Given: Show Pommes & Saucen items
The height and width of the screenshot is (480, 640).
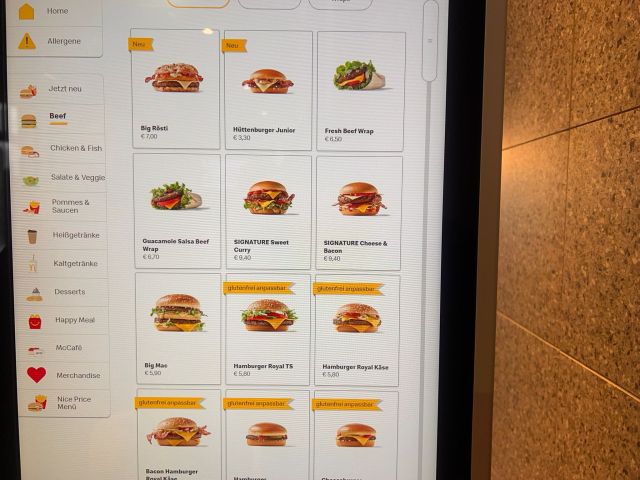Looking at the screenshot, I should point(62,206).
